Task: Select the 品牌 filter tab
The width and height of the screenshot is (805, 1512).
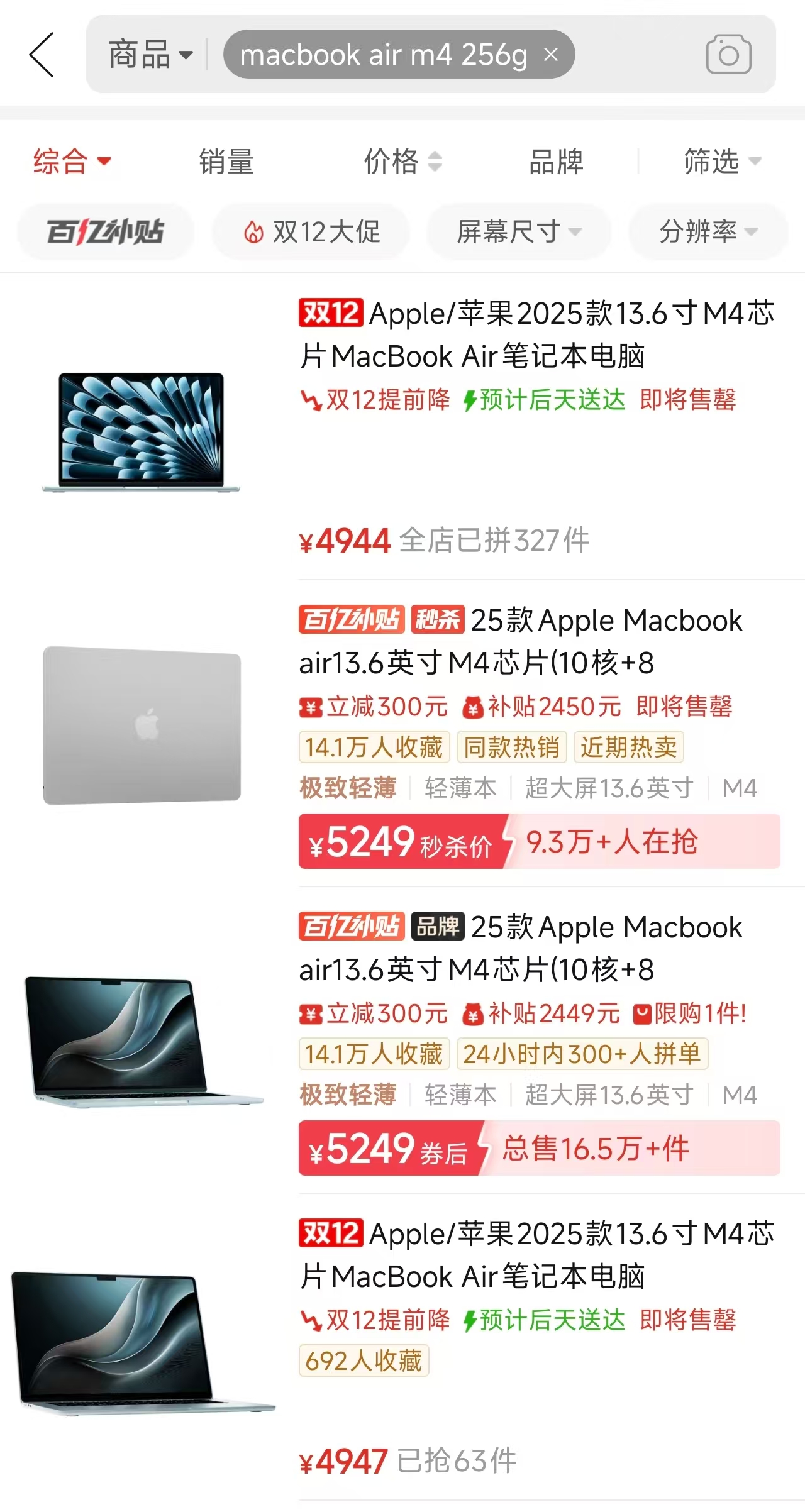Action: click(x=556, y=162)
